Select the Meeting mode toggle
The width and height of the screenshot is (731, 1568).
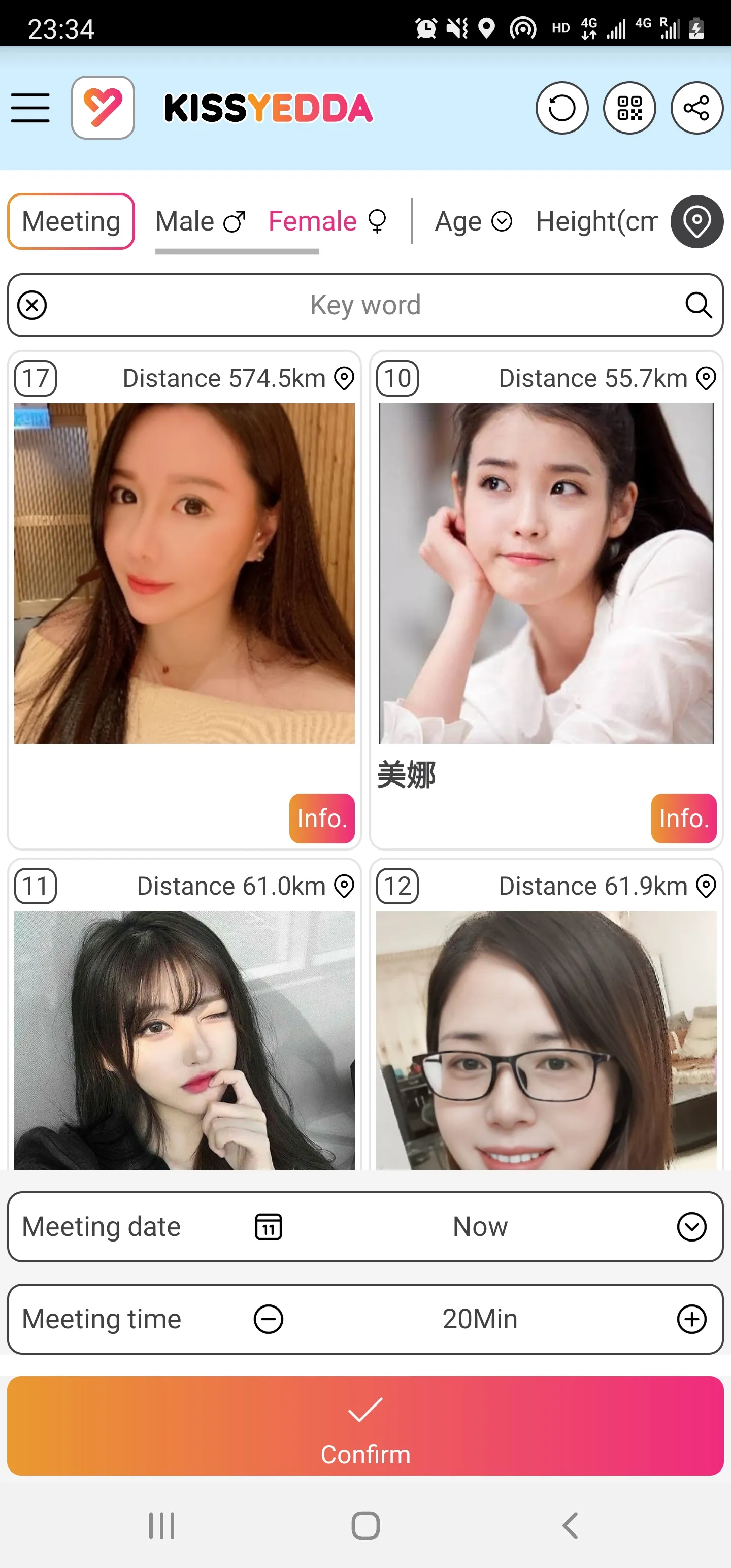click(x=71, y=220)
